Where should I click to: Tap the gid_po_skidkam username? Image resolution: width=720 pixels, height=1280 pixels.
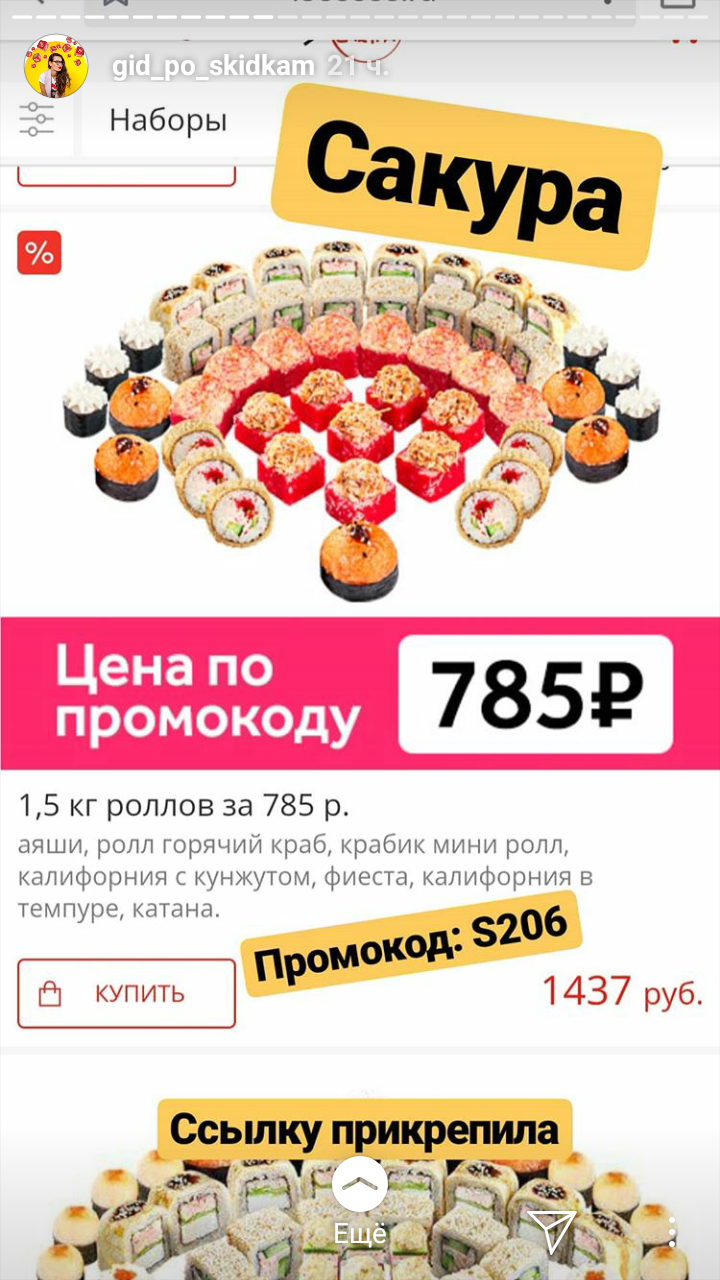click(x=213, y=67)
